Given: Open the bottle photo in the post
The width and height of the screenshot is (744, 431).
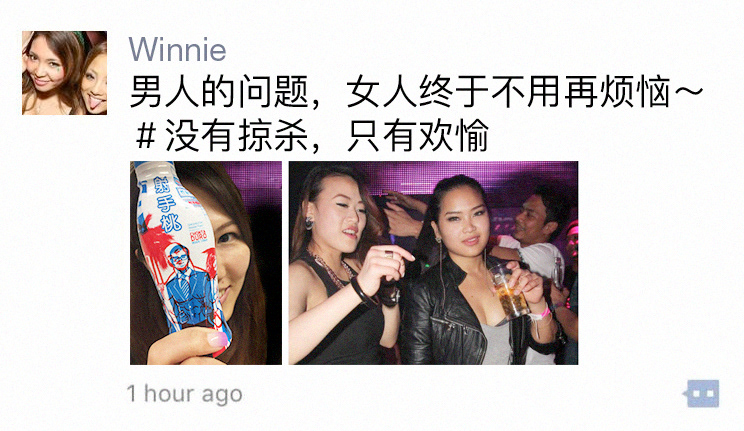Looking at the screenshot, I should pyautogui.click(x=206, y=262).
